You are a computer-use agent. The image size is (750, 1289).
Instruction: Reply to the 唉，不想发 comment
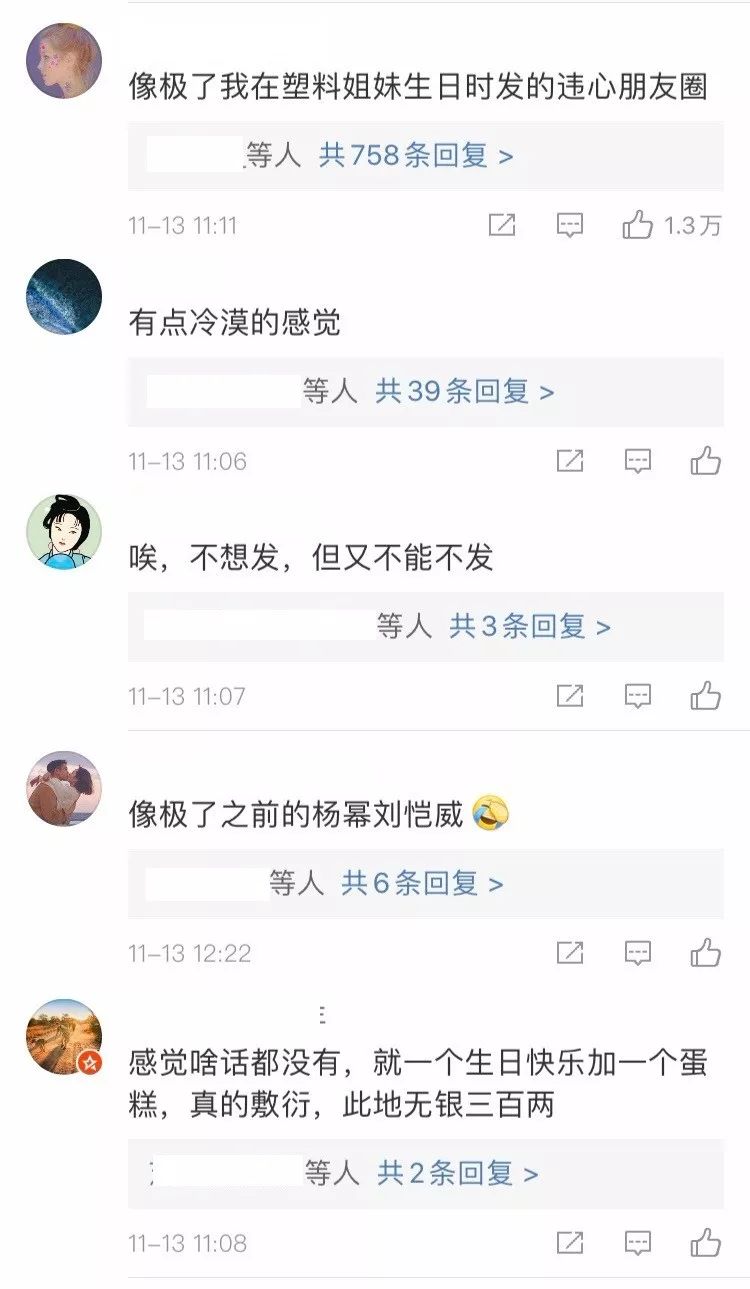[638, 696]
